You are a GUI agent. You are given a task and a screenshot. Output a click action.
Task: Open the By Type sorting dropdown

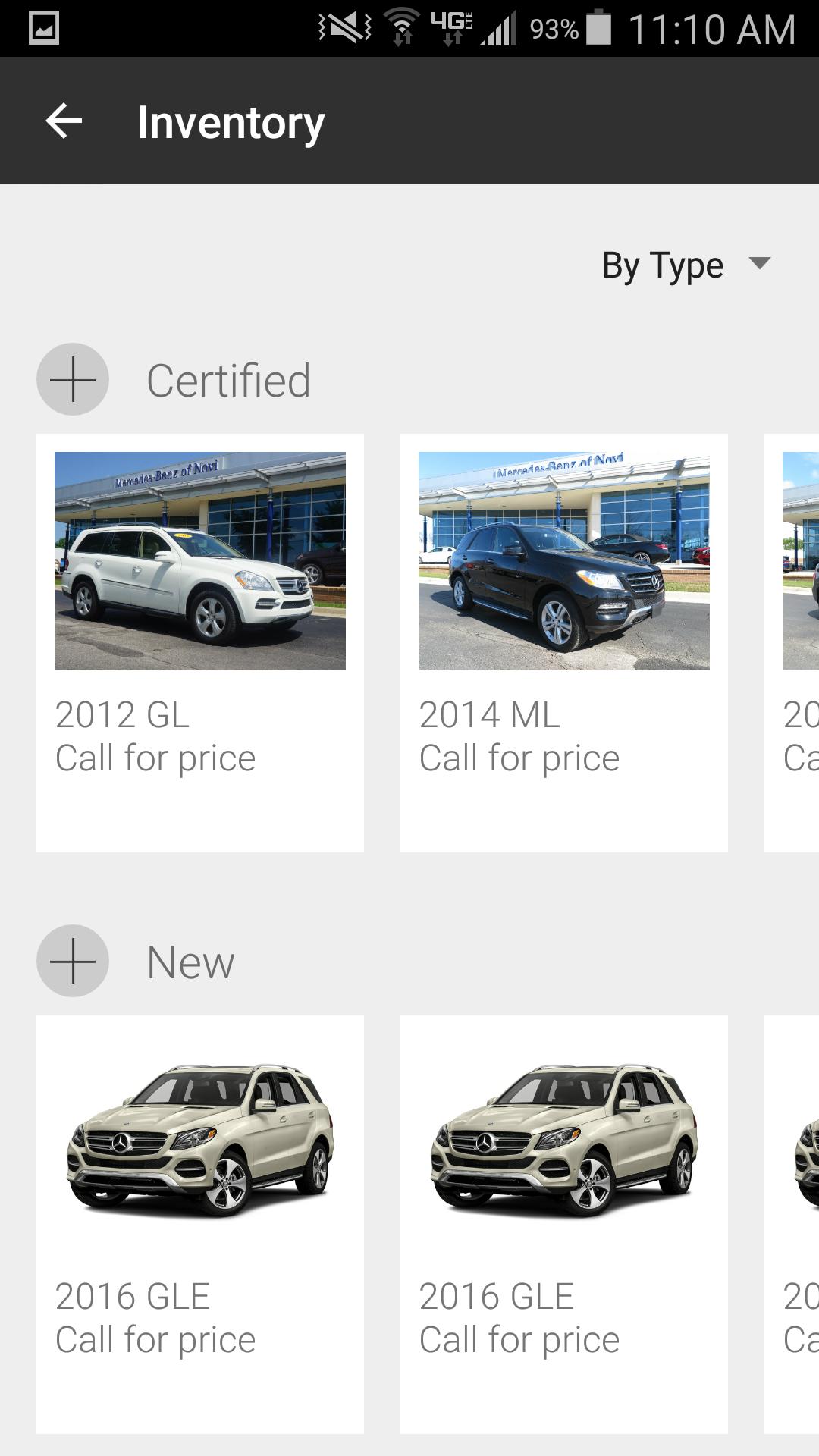point(686,265)
